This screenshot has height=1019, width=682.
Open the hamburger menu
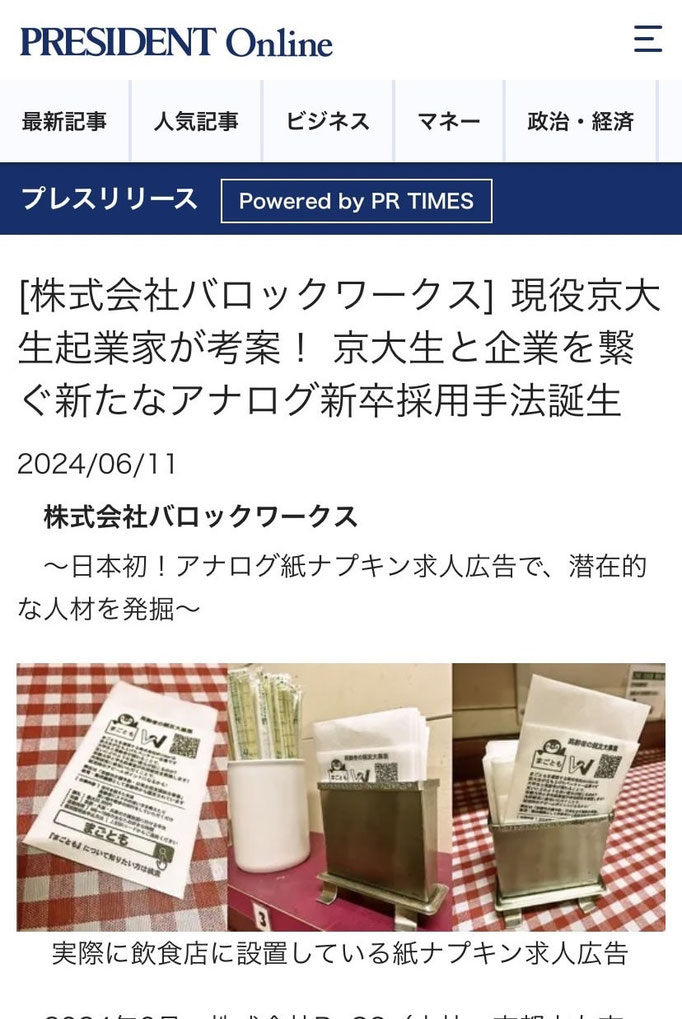tap(648, 39)
